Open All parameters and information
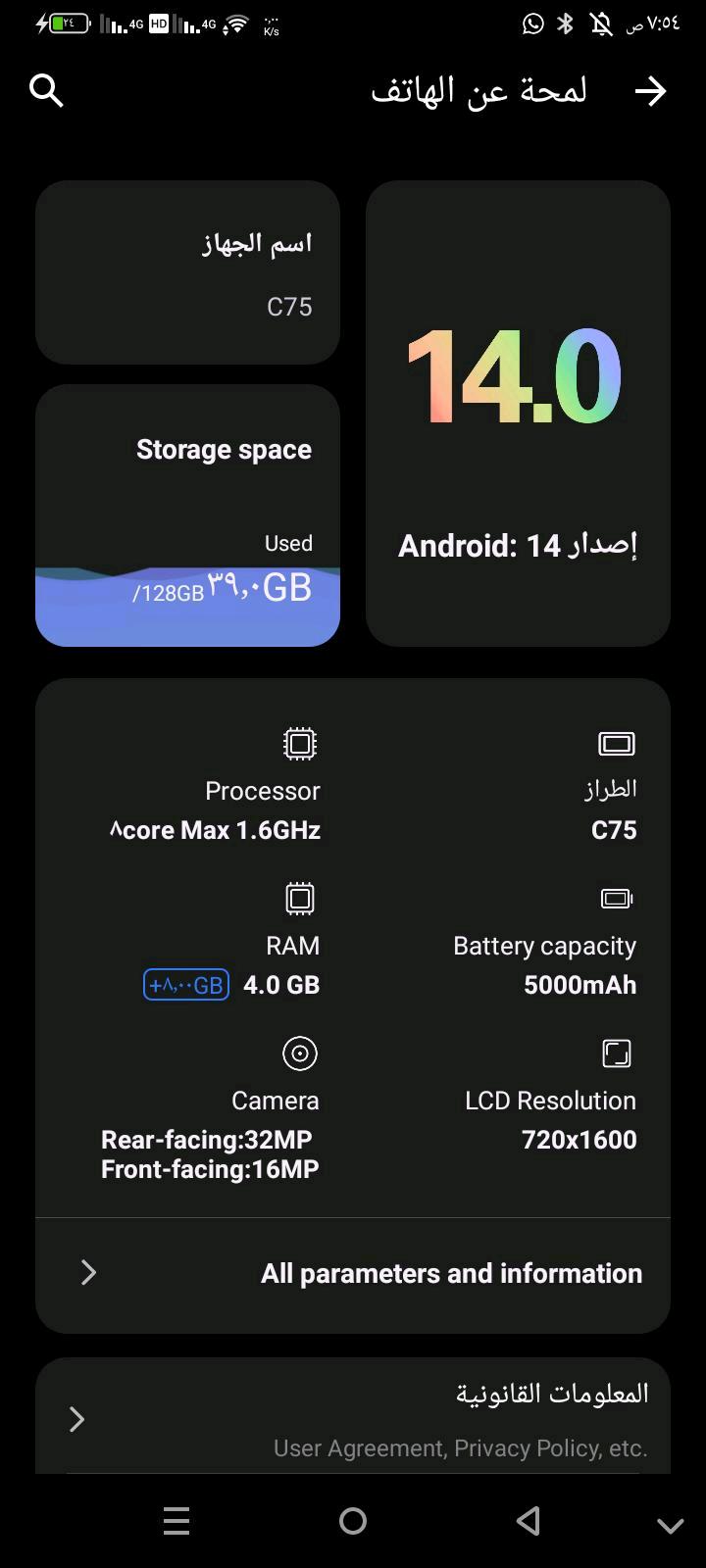Viewport: 706px width, 1568px height. point(353,1273)
